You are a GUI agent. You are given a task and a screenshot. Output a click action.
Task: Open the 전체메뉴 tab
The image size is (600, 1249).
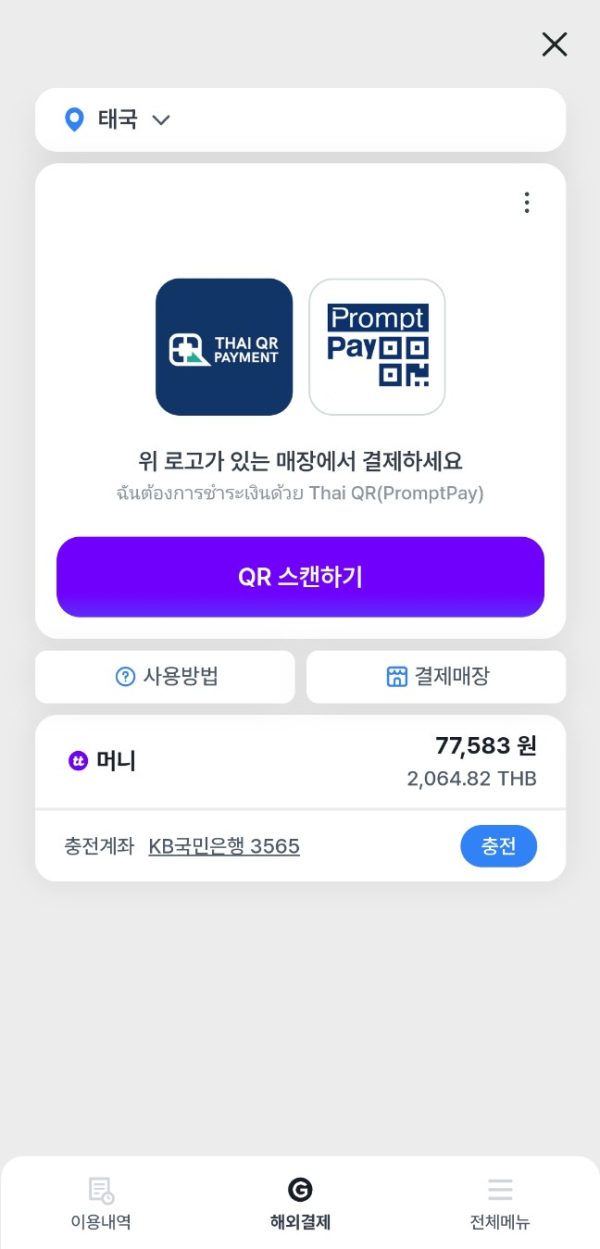[x=500, y=1203]
